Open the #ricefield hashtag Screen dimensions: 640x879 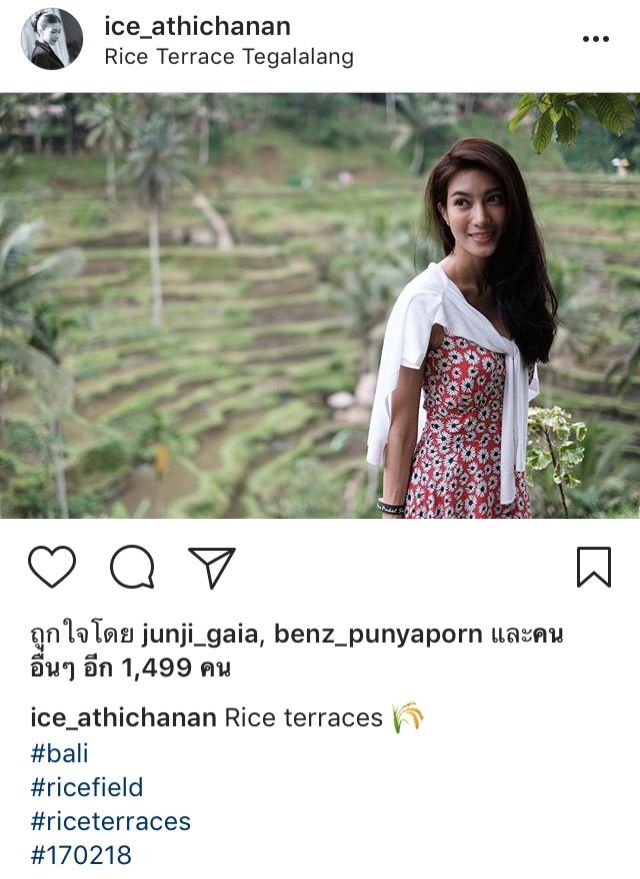[x=87, y=787]
